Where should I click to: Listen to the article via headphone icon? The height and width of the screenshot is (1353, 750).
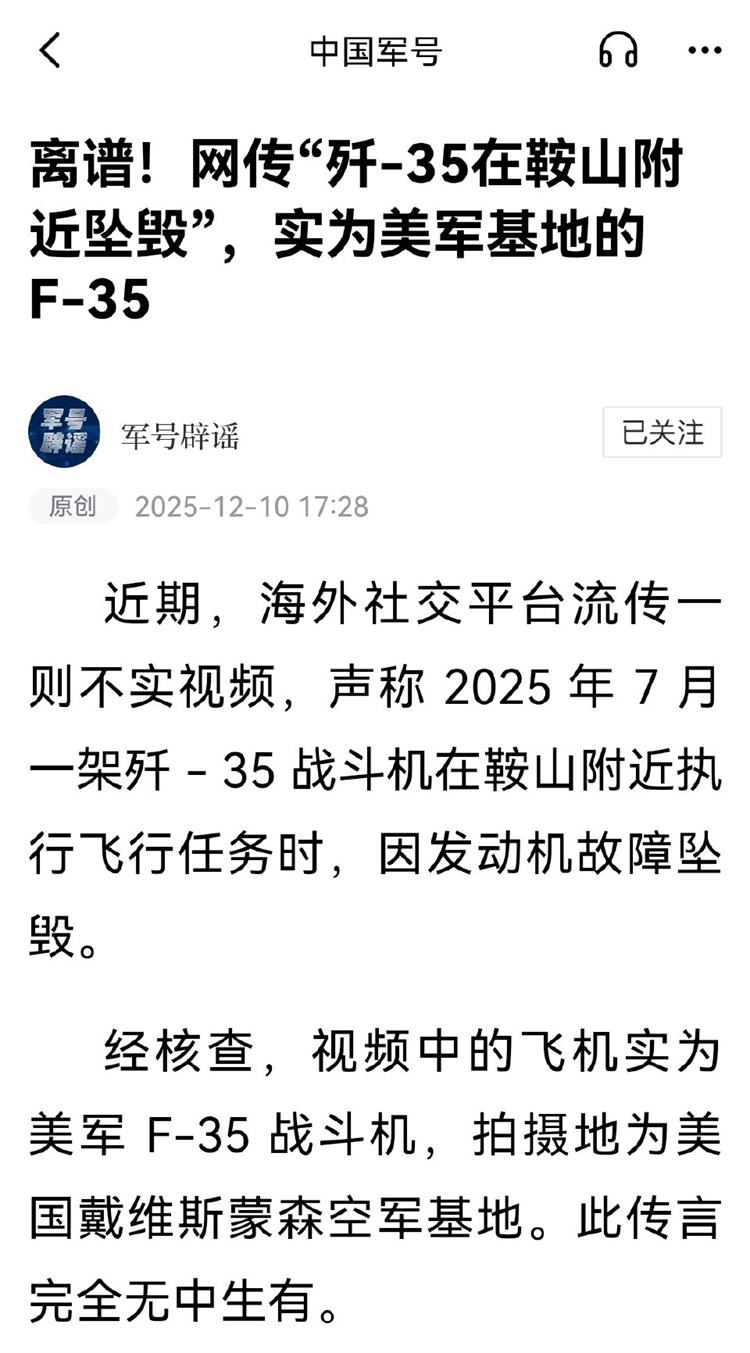click(x=618, y=50)
